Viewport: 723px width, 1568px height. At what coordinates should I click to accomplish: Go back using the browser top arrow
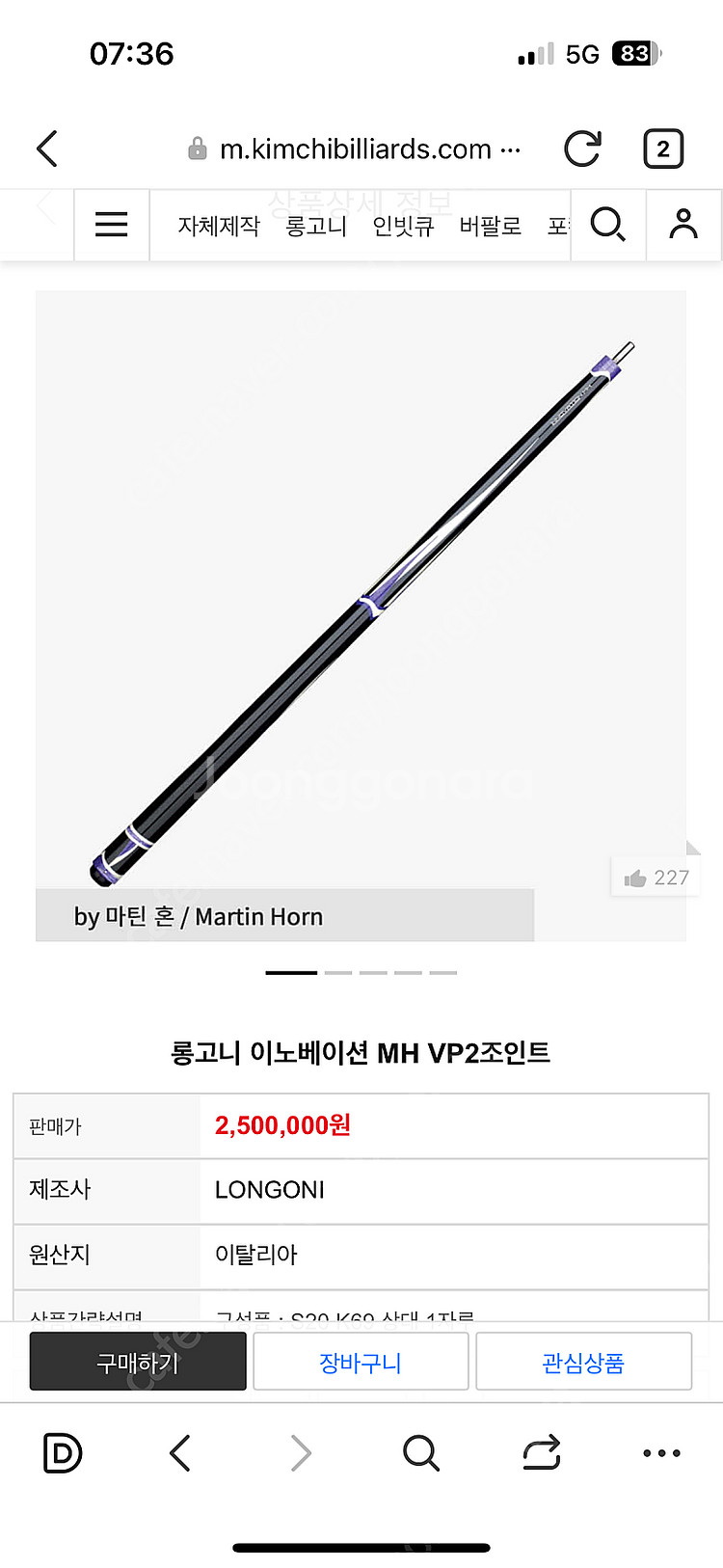47,149
